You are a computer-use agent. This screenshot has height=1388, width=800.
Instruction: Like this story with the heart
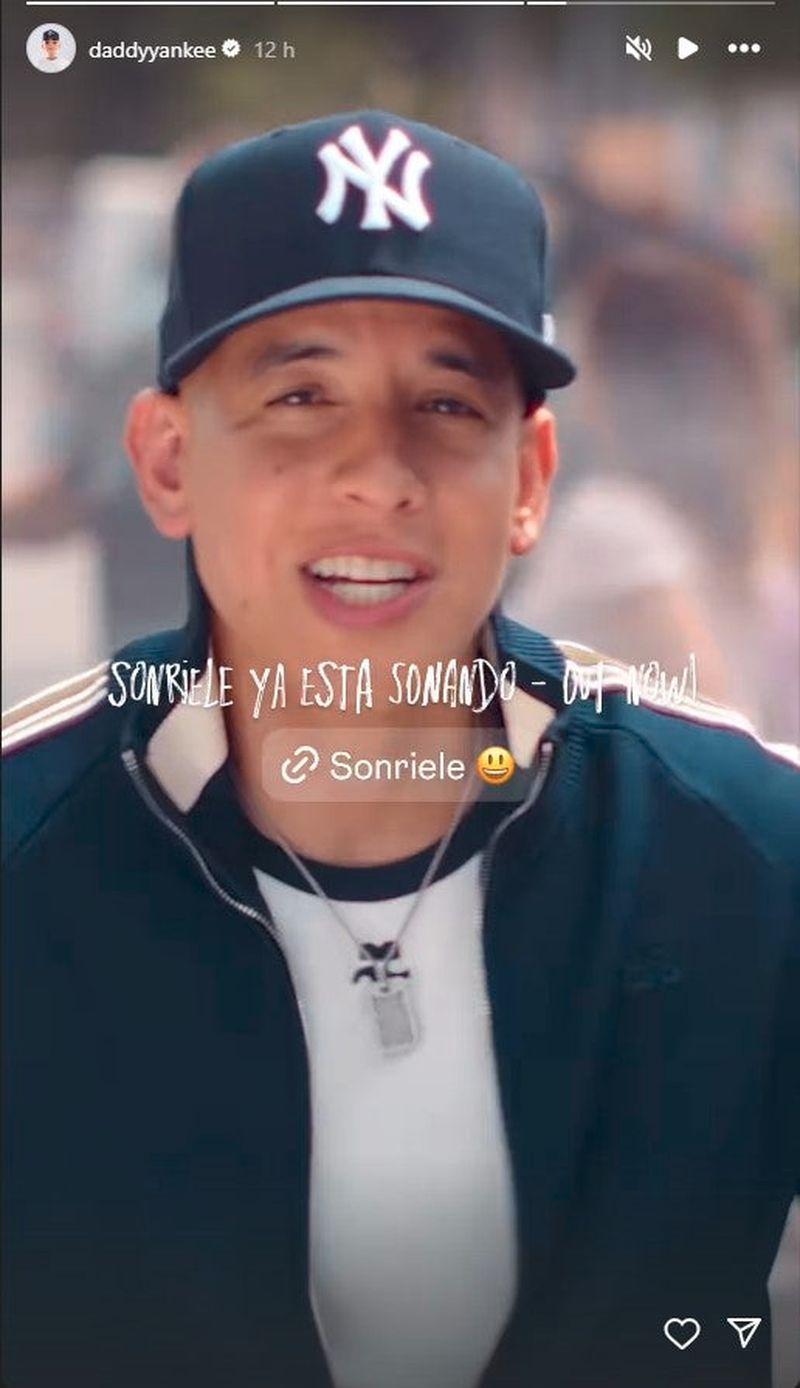682,1332
